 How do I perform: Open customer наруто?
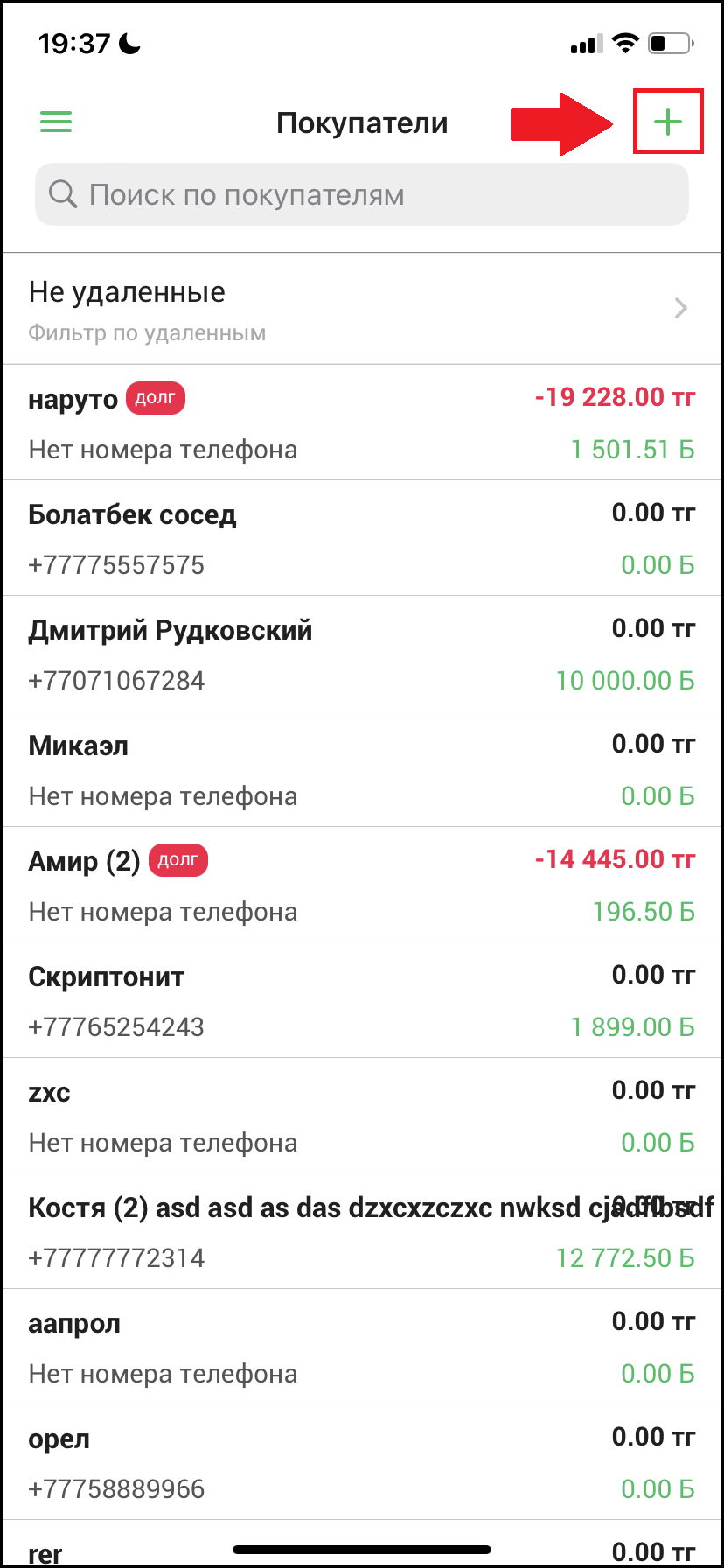(x=362, y=423)
